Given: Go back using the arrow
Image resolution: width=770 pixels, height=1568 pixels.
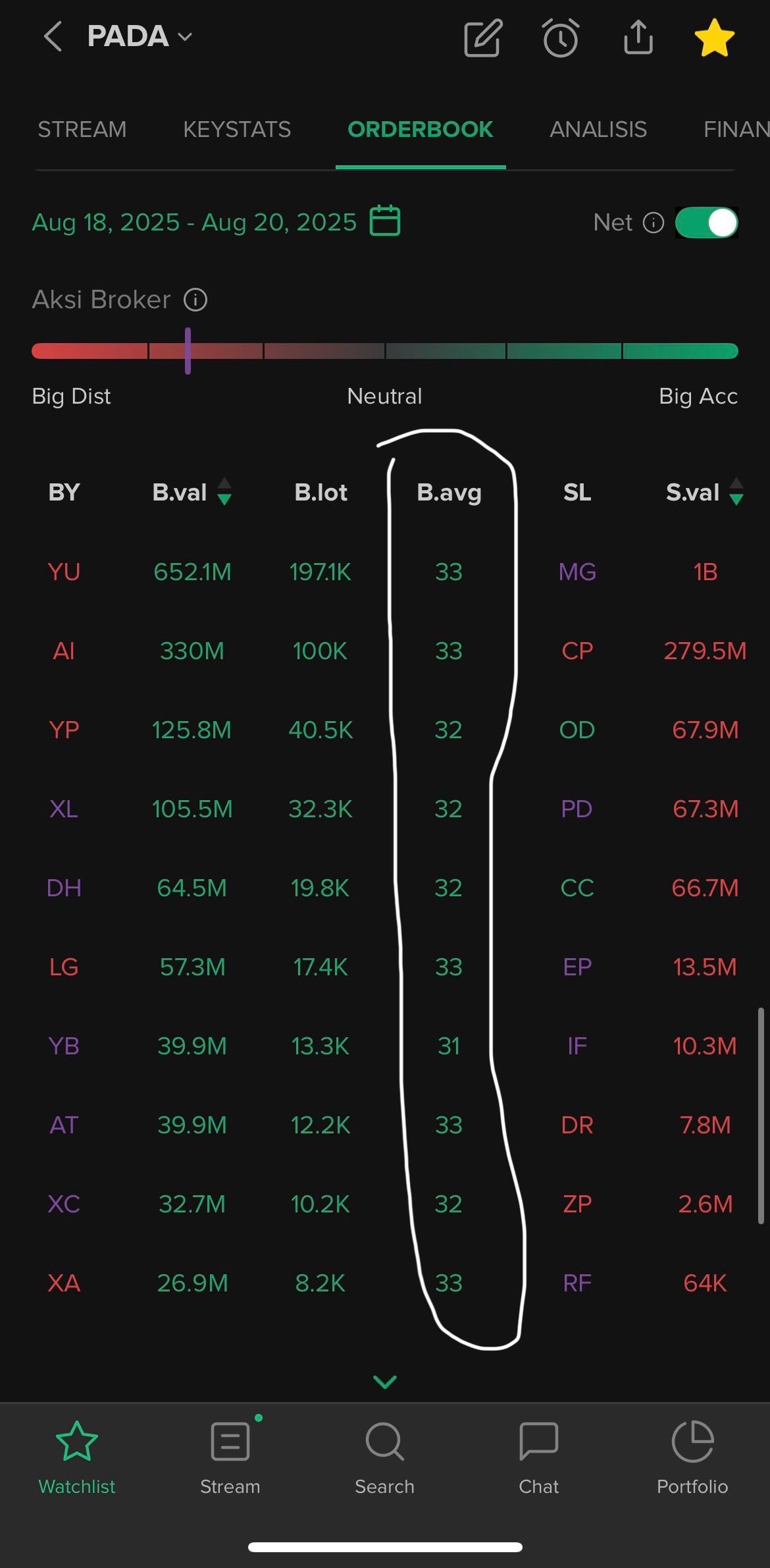Looking at the screenshot, I should coord(53,36).
